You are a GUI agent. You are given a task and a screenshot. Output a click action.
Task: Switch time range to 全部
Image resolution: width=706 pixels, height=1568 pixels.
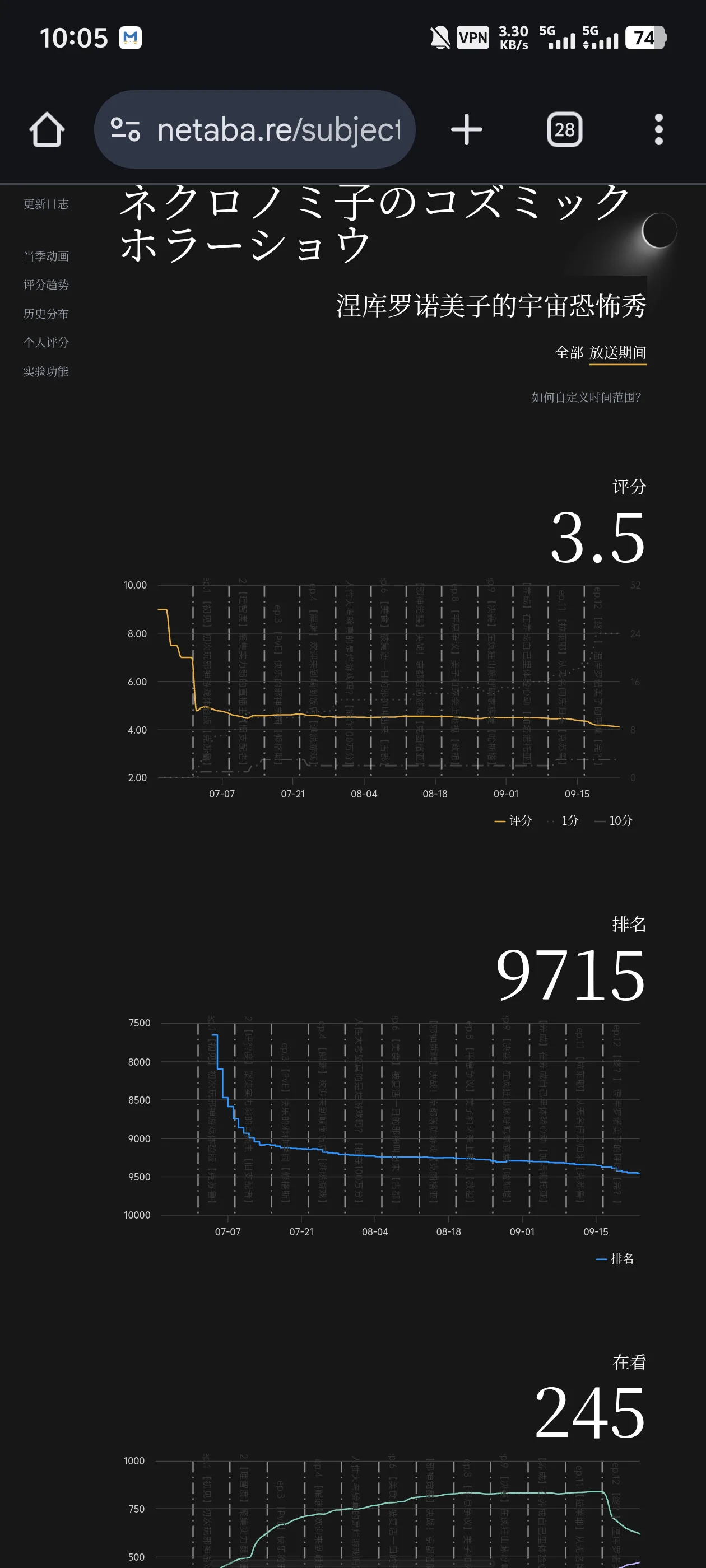point(568,352)
